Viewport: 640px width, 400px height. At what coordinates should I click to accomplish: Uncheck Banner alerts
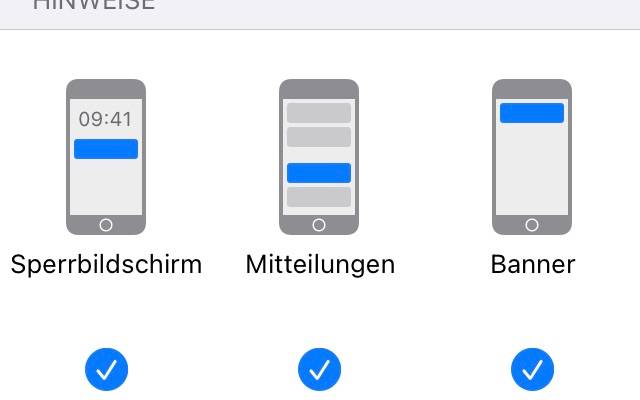(532, 370)
